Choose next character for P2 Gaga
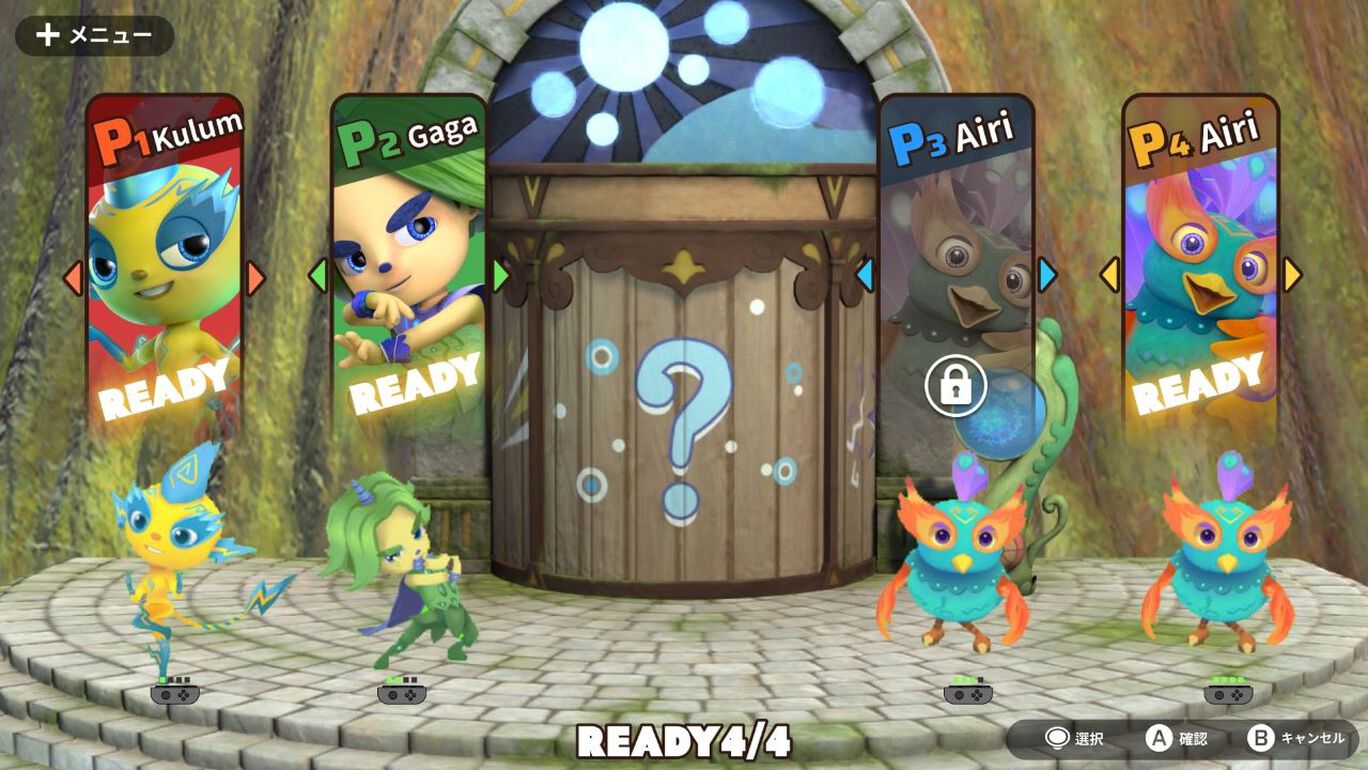Viewport: 1368px width, 770px height. [500, 275]
